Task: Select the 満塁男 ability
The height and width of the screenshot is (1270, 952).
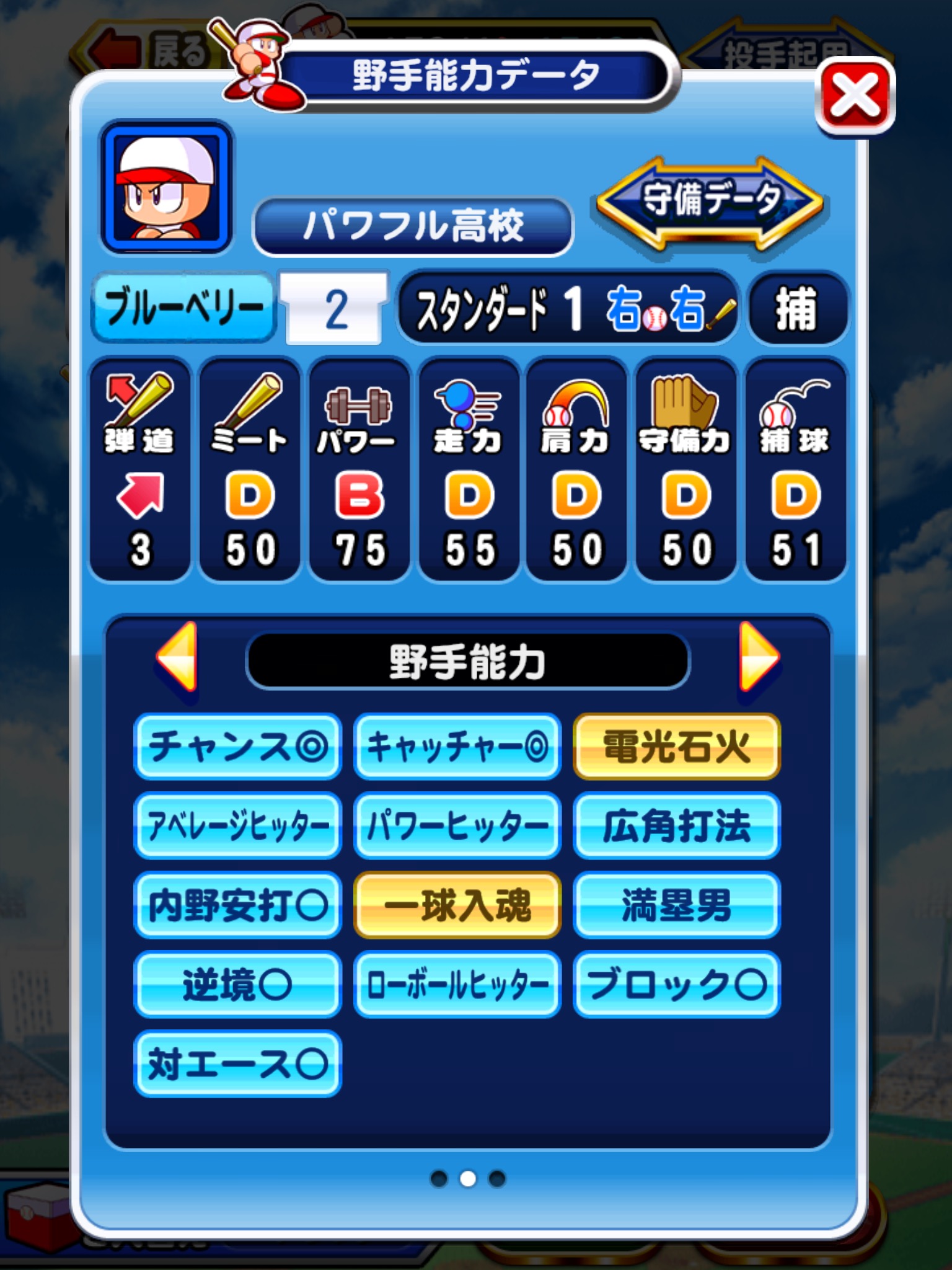Action: coord(676,905)
